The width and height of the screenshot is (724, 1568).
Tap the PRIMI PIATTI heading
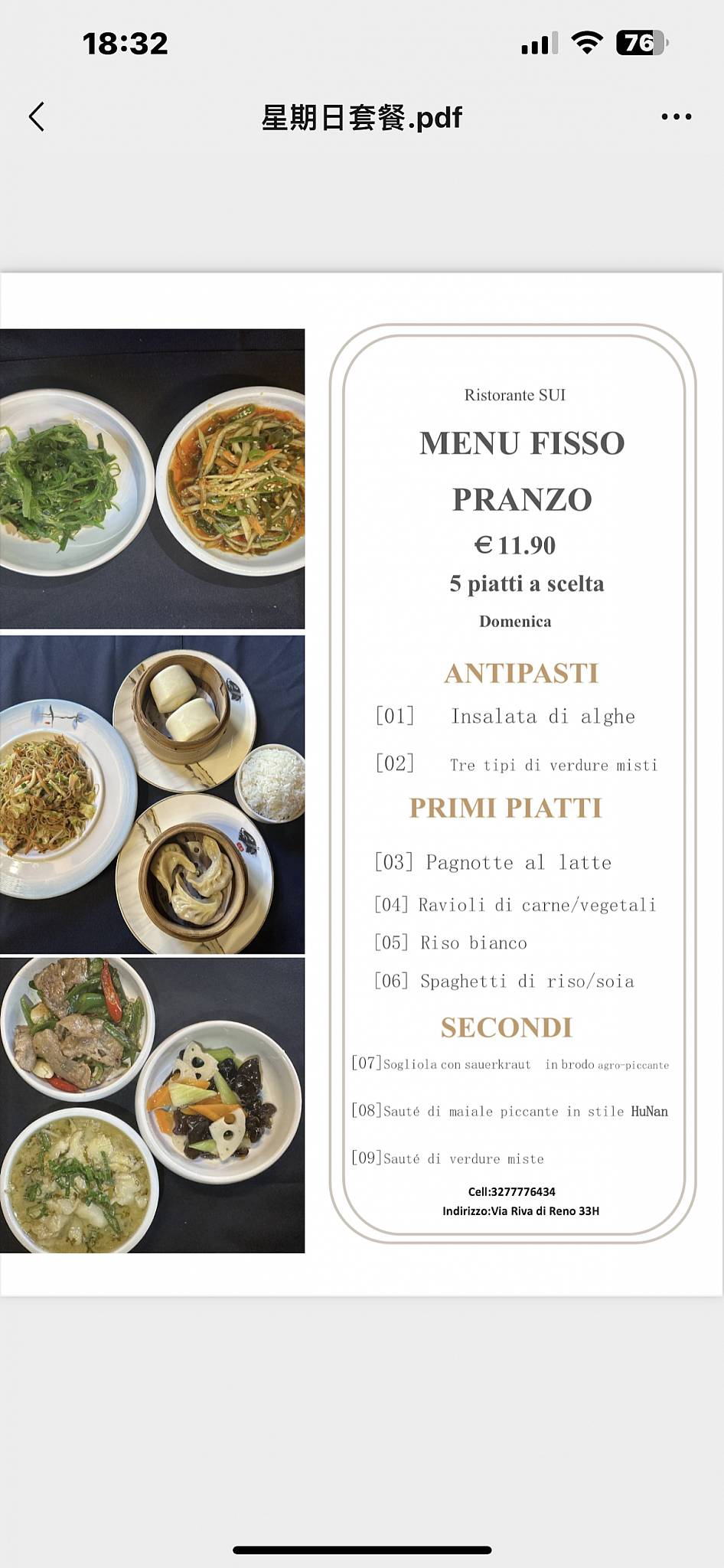click(505, 808)
